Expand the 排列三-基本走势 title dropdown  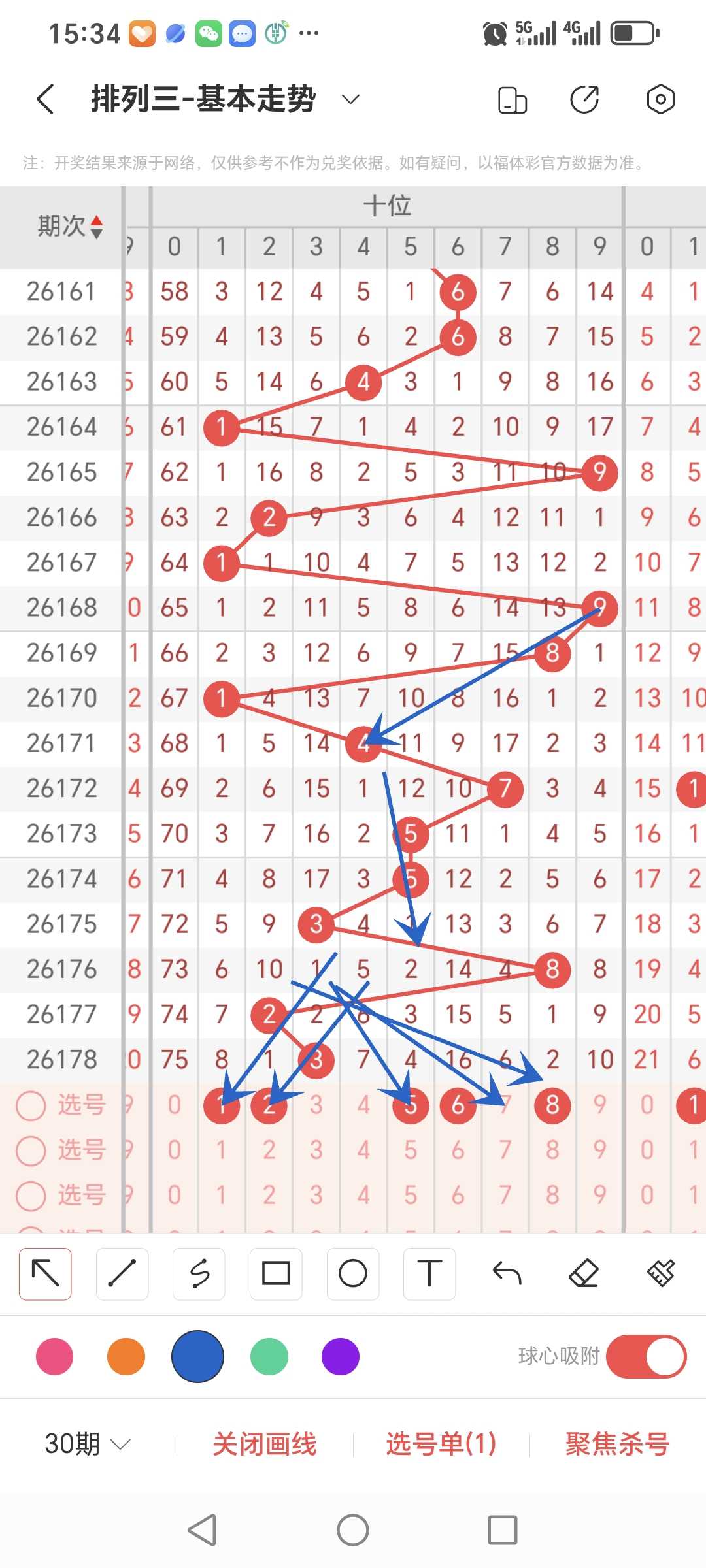click(x=351, y=99)
